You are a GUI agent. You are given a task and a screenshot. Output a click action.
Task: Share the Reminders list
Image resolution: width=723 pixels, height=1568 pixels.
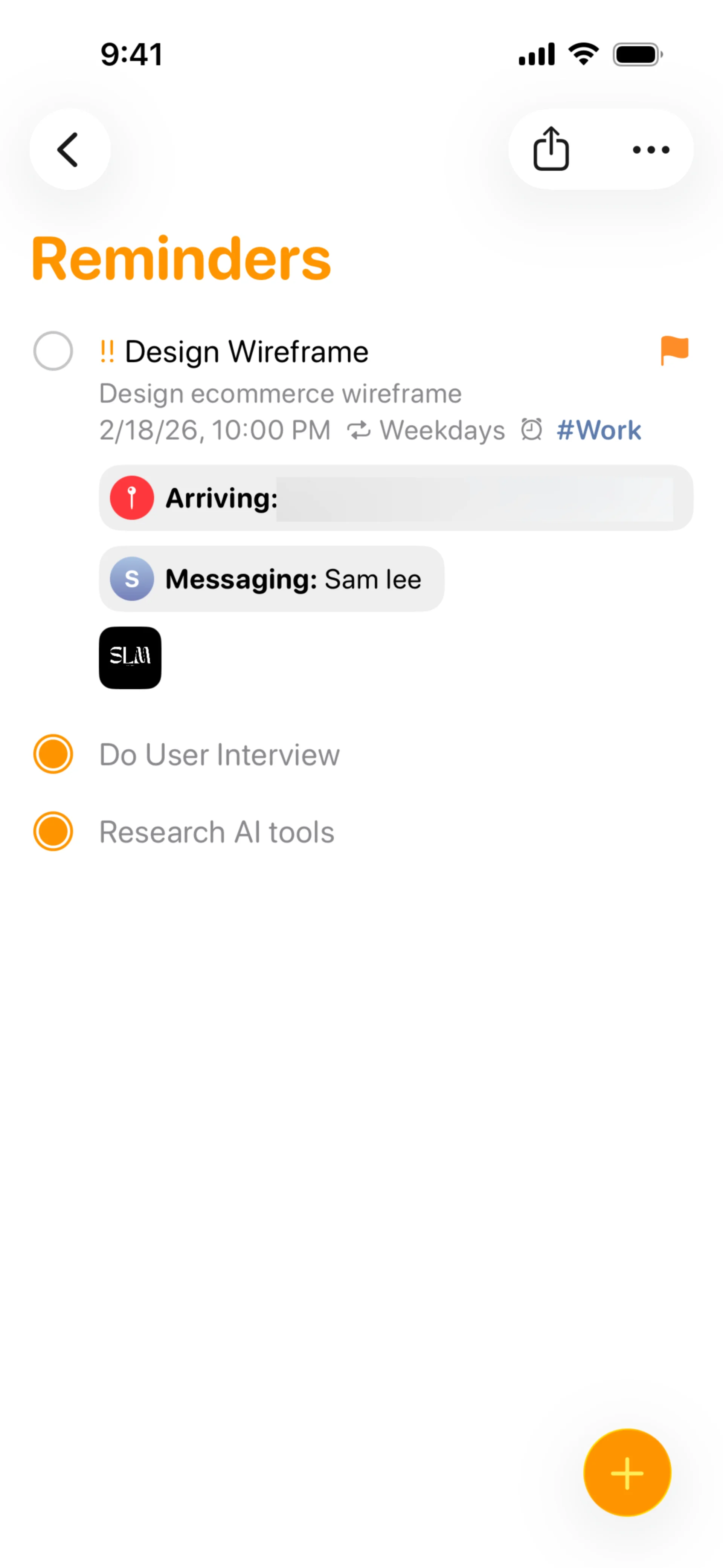point(551,149)
